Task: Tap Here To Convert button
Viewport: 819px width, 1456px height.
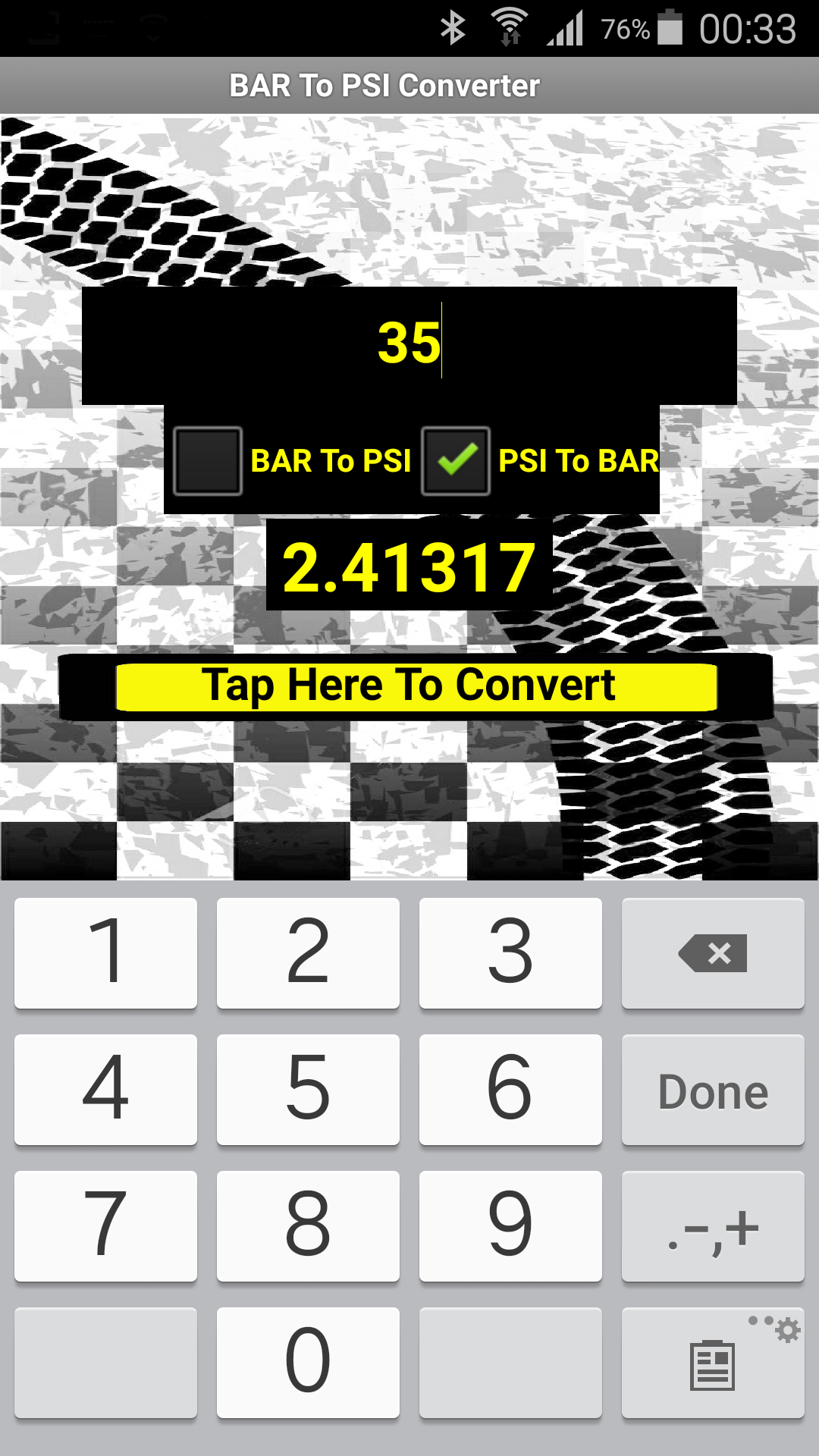Action: [x=416, y=687]
